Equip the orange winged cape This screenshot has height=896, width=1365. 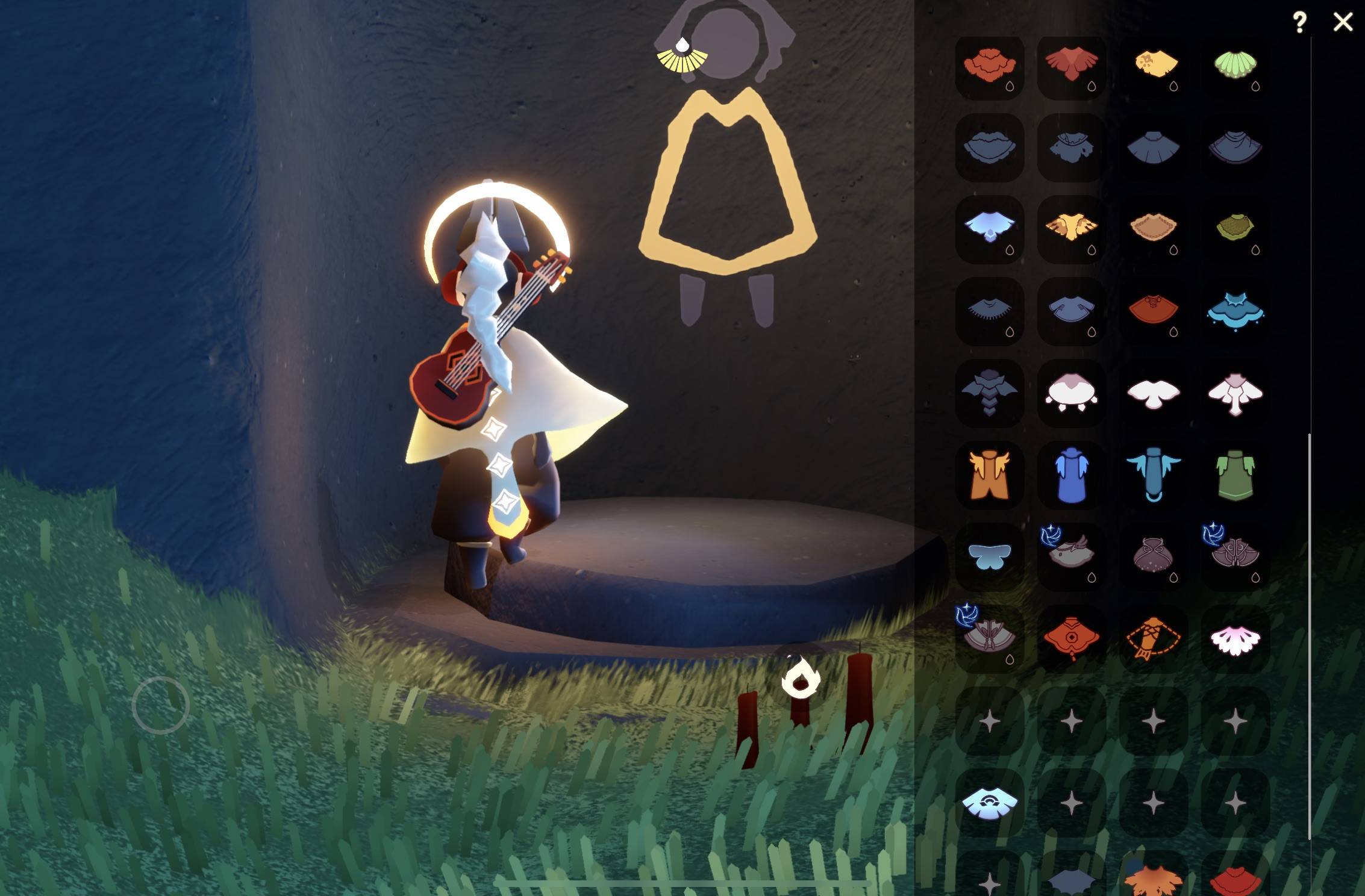(989, 476)
